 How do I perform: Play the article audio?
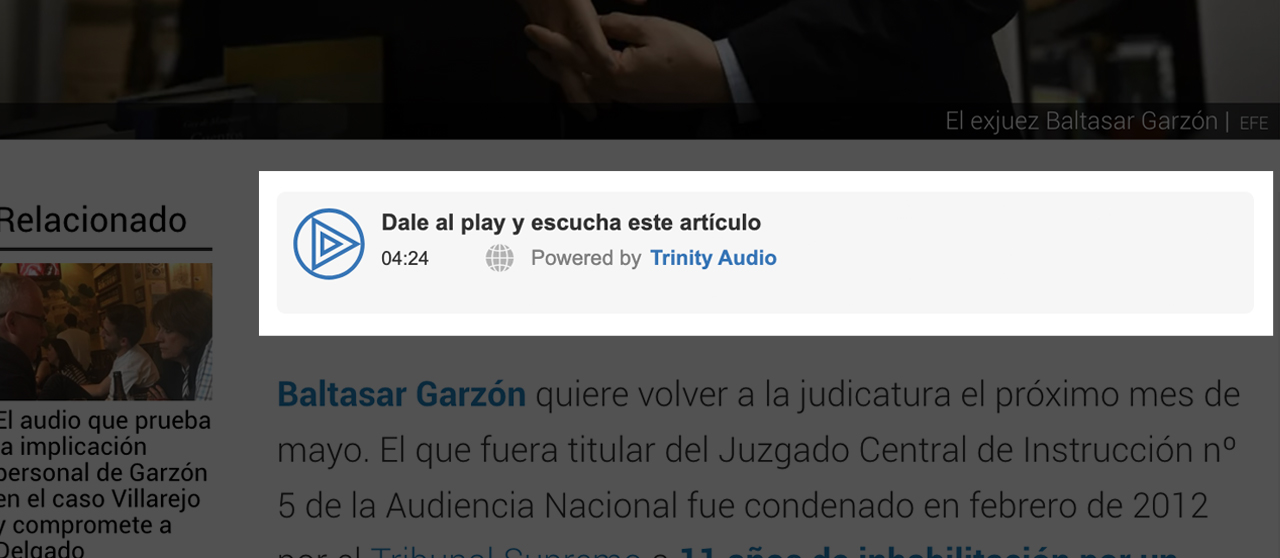pyautogui.click(x=328, y=244)
